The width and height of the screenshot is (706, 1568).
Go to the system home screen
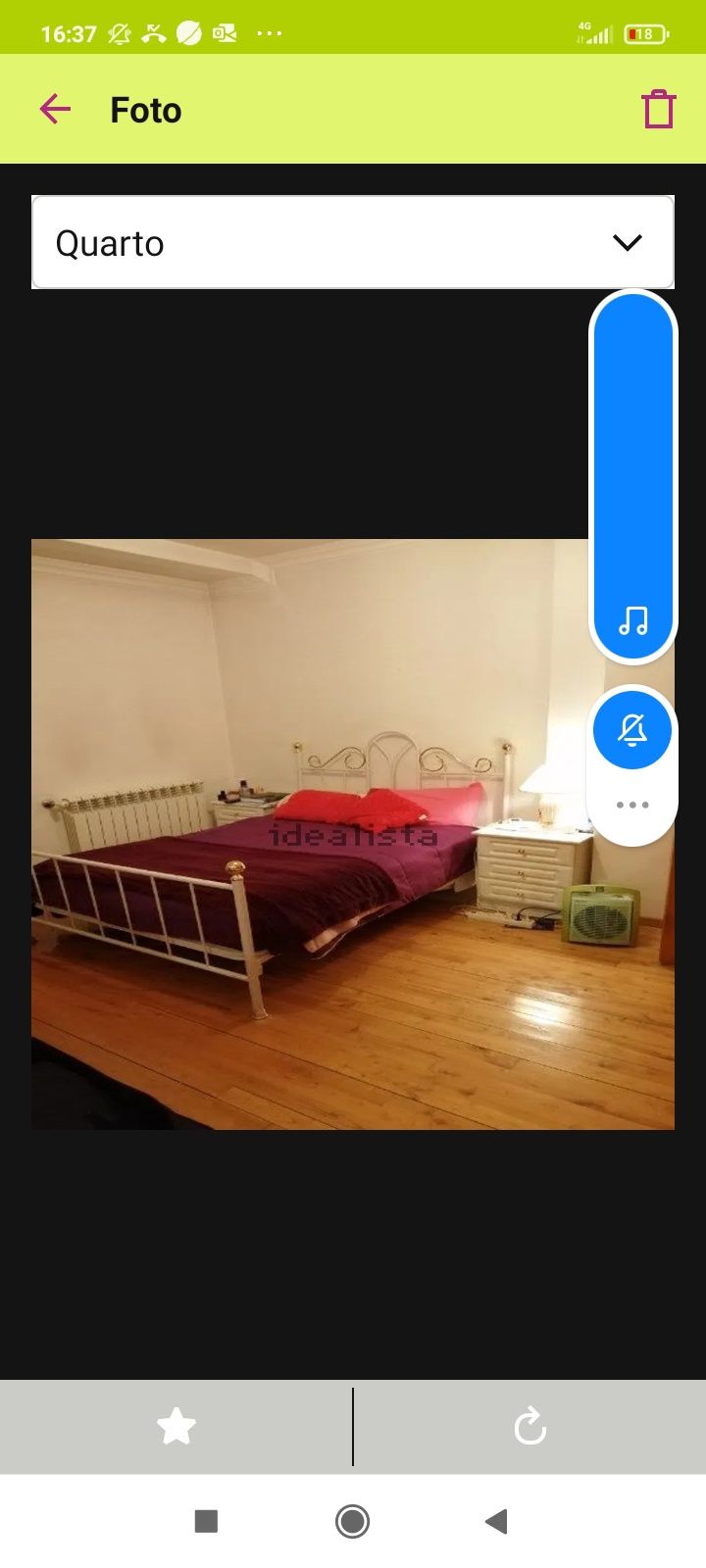(352, 1521)
